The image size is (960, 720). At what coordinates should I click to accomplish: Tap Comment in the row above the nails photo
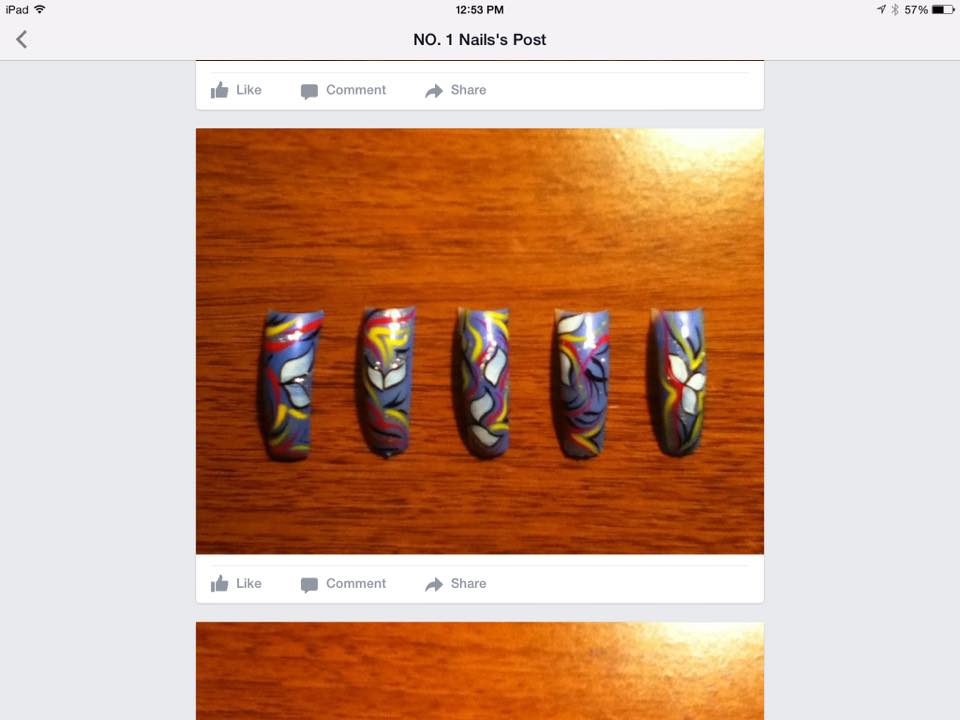click(343, 90)
